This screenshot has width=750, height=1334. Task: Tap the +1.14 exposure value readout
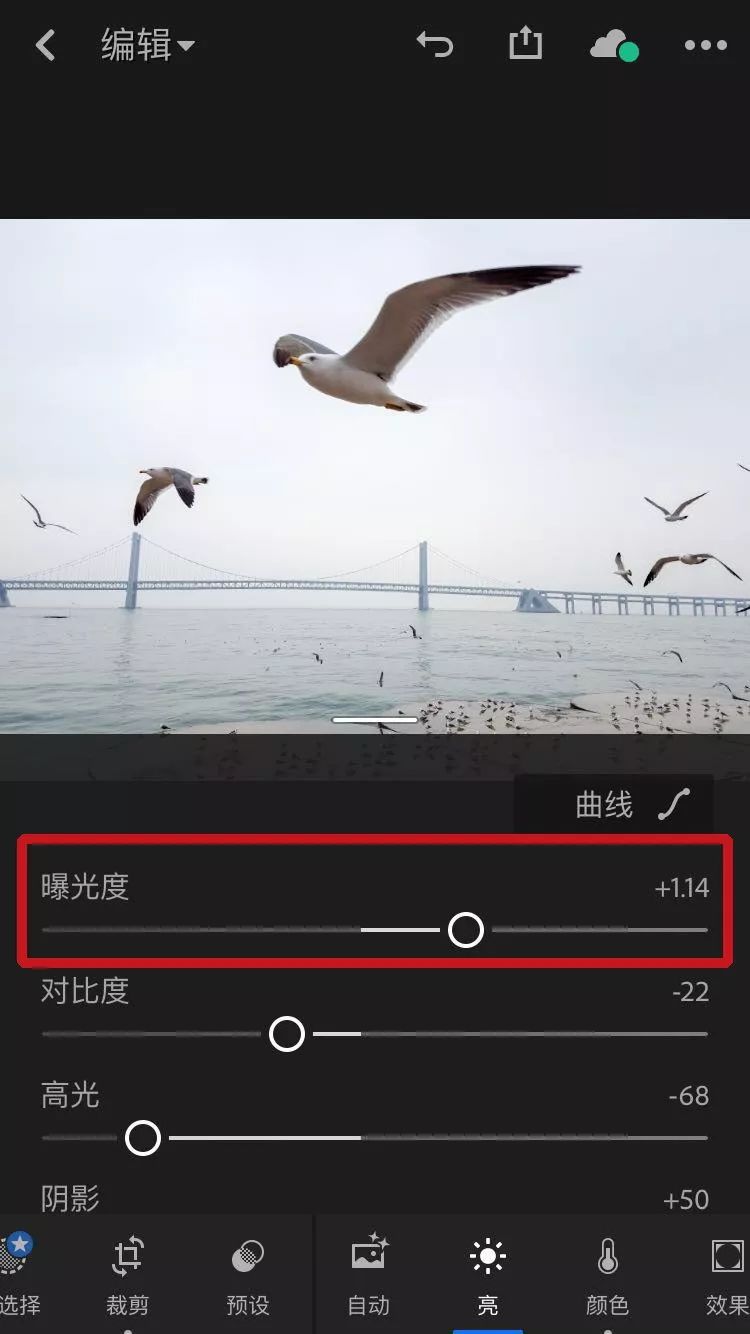(680, 889)
